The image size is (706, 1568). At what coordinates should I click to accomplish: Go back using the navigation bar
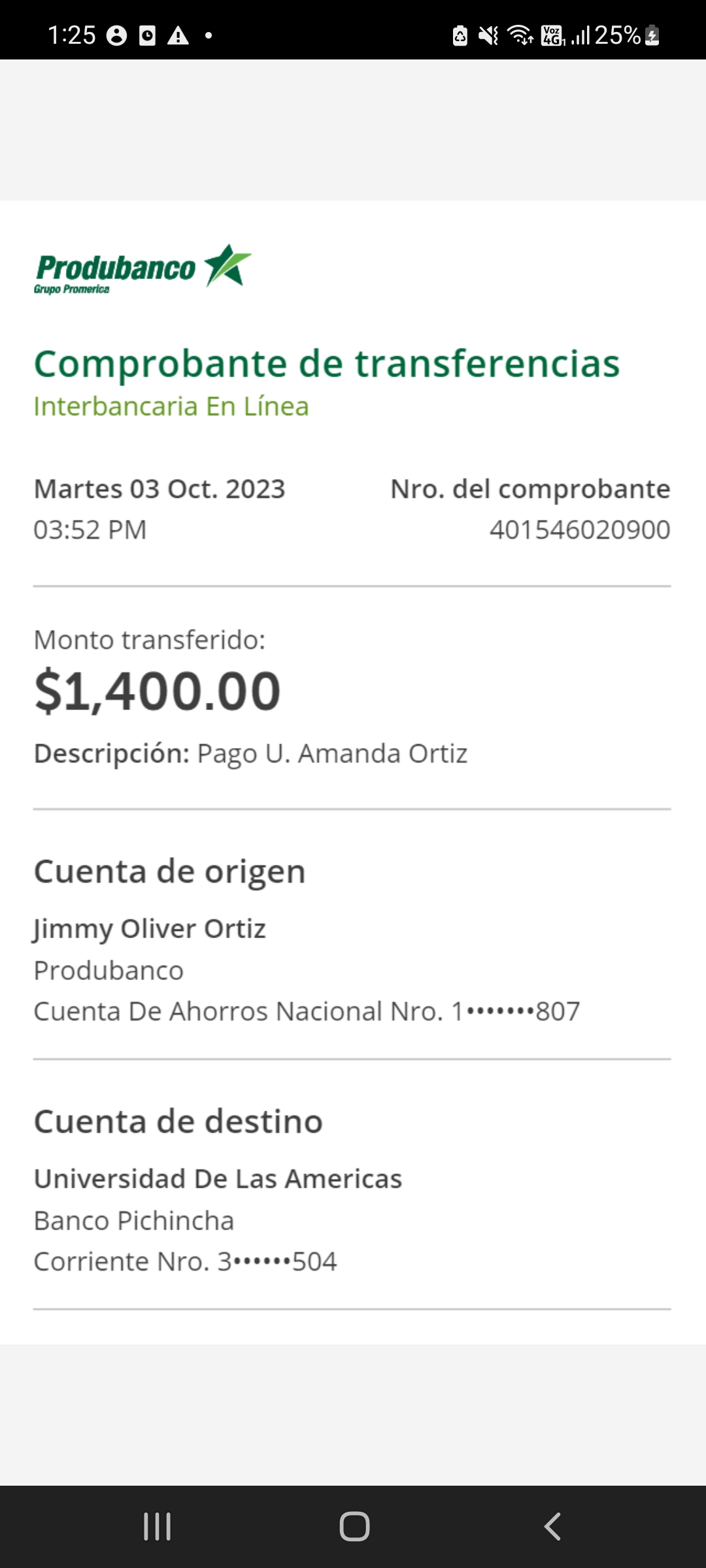click(552, 1526)
